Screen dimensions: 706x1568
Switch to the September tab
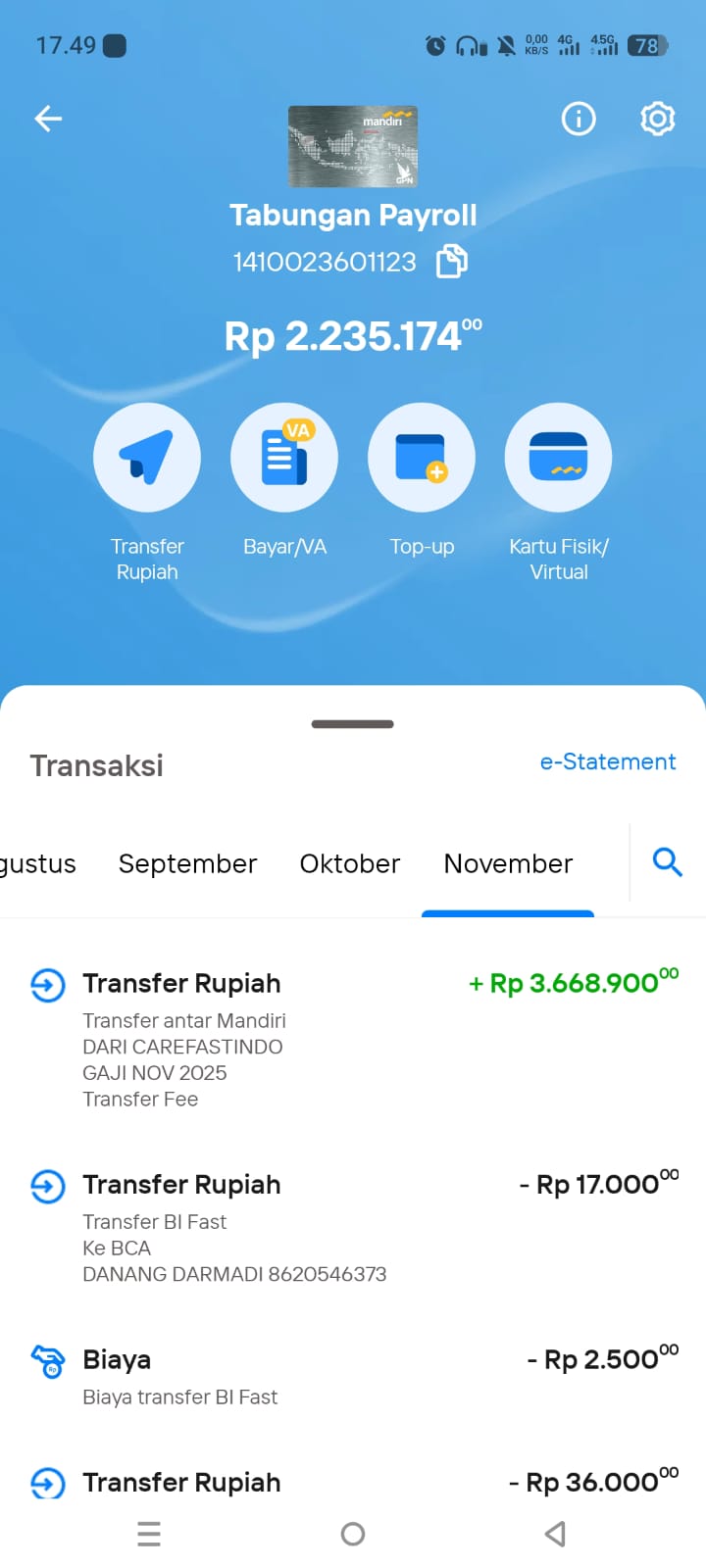(187, 863)
